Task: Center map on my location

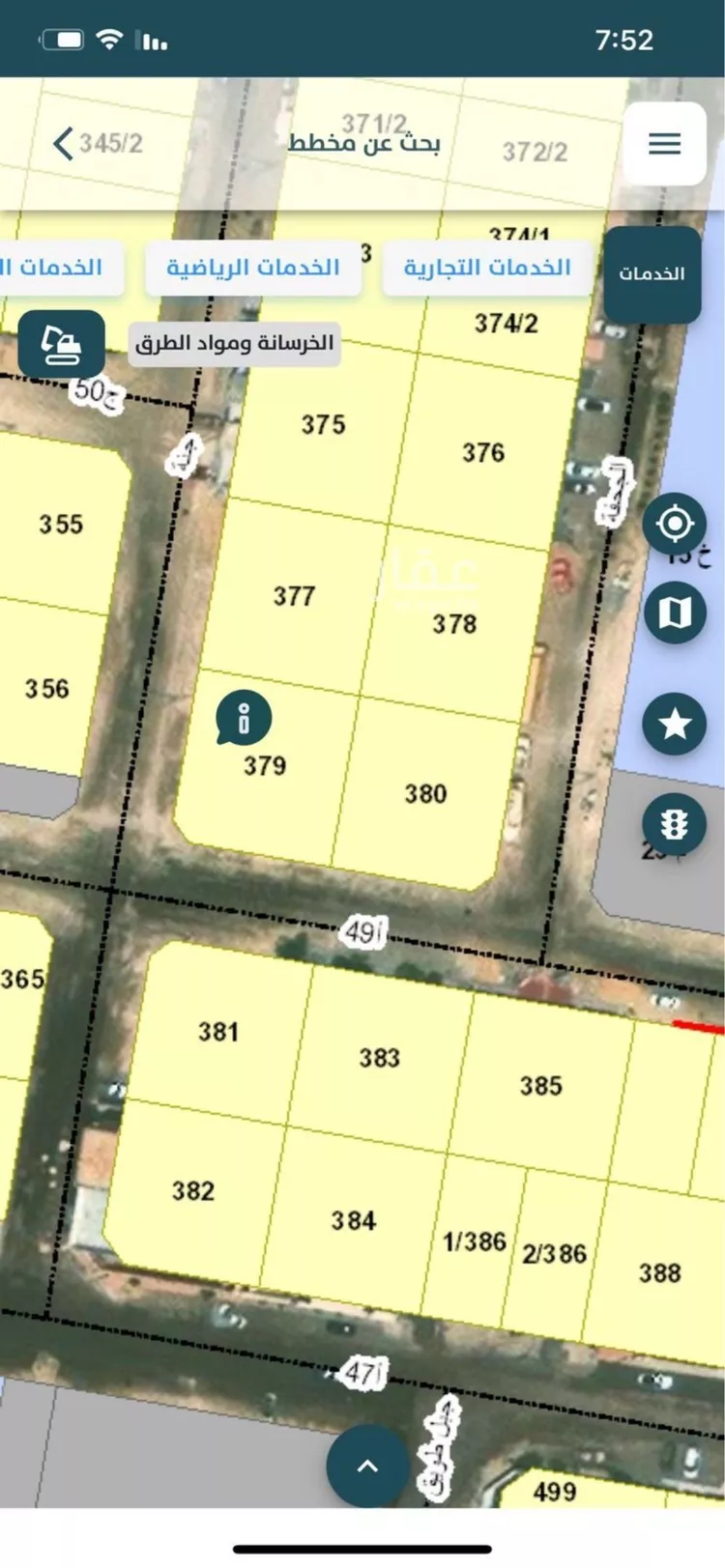Action: click(674, 524)
